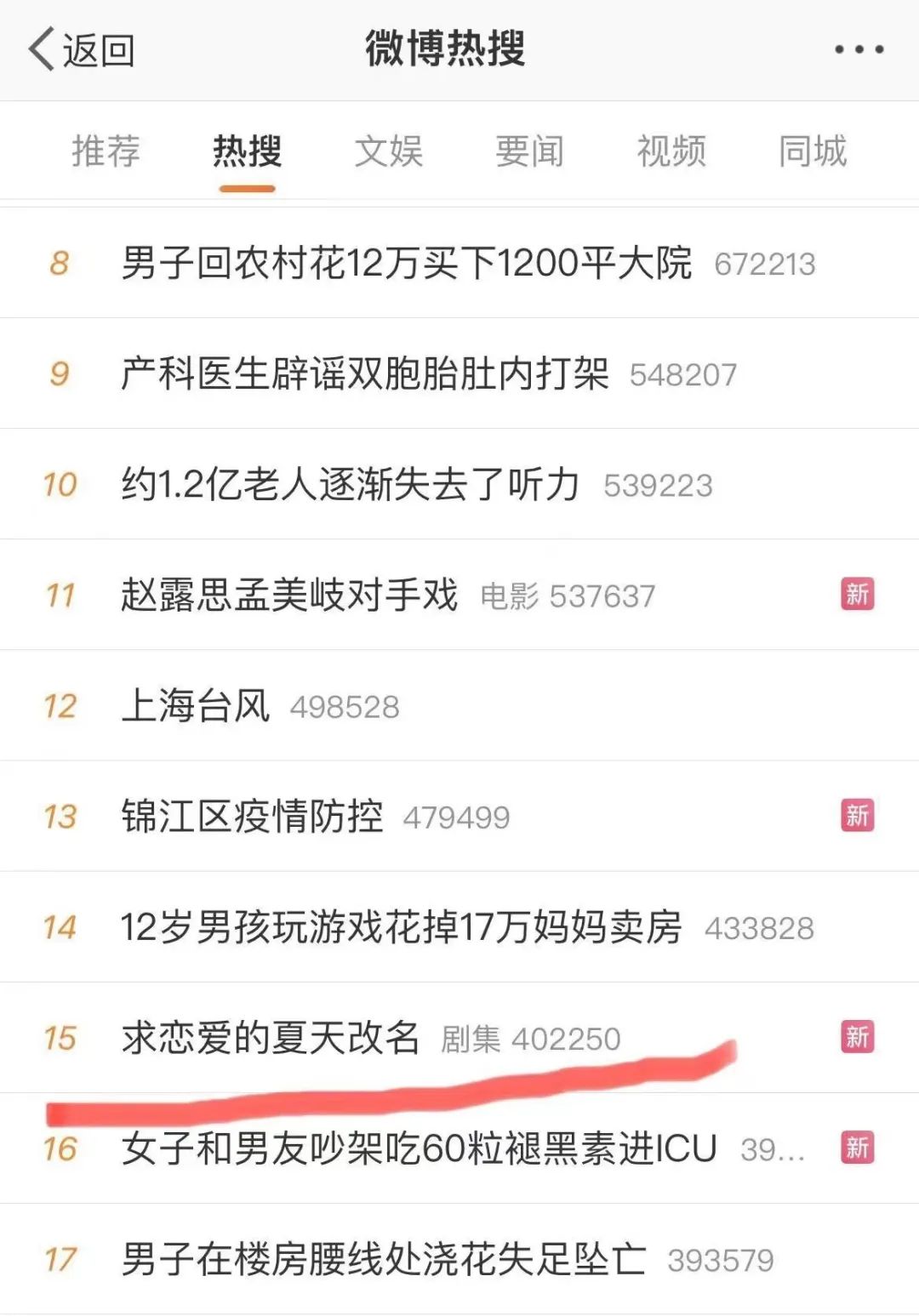Switch to the 视频 tab

click(671, 151)
